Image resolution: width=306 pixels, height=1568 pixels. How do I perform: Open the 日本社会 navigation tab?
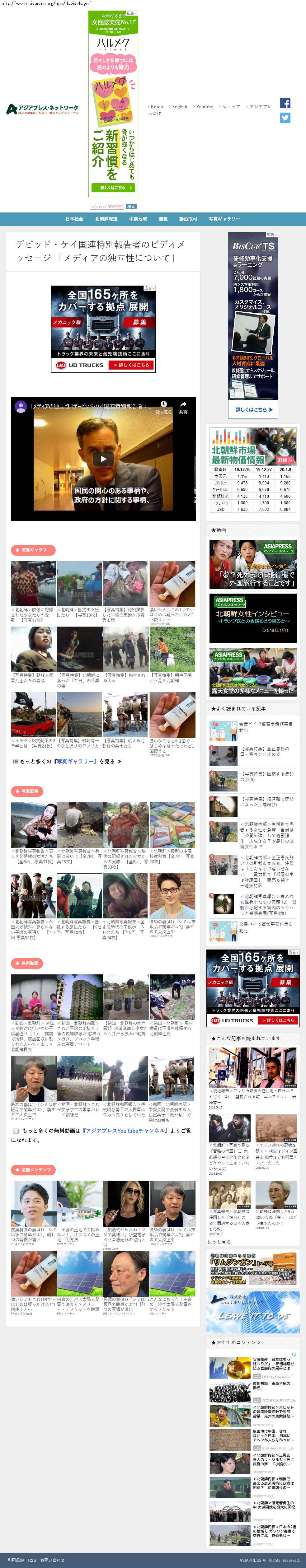coord(74,219)
